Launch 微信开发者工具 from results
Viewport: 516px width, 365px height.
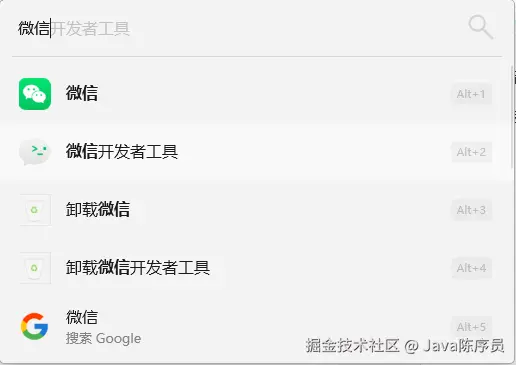pos(256,152)
